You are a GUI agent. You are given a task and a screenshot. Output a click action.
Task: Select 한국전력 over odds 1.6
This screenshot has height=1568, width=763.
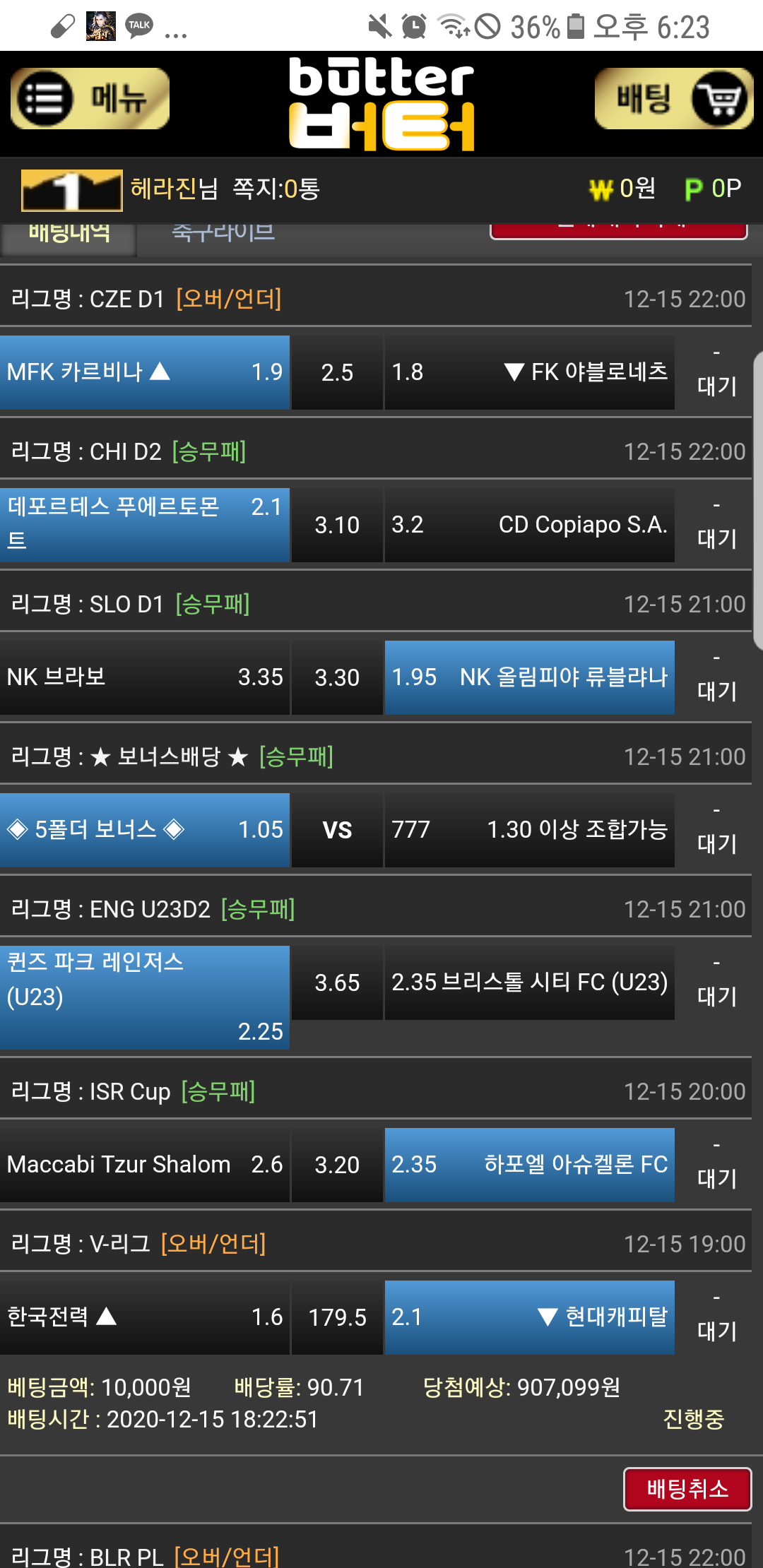pos(145,1317)
